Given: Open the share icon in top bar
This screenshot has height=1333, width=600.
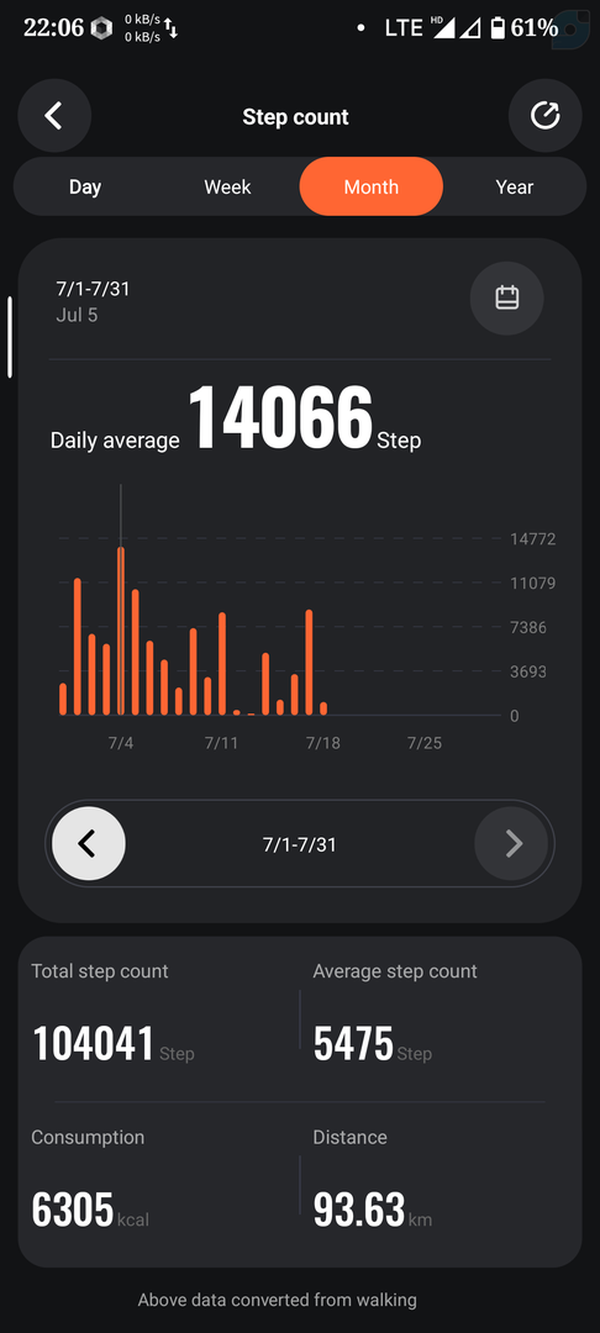Looking at the screenshot, I should point(545,116).
